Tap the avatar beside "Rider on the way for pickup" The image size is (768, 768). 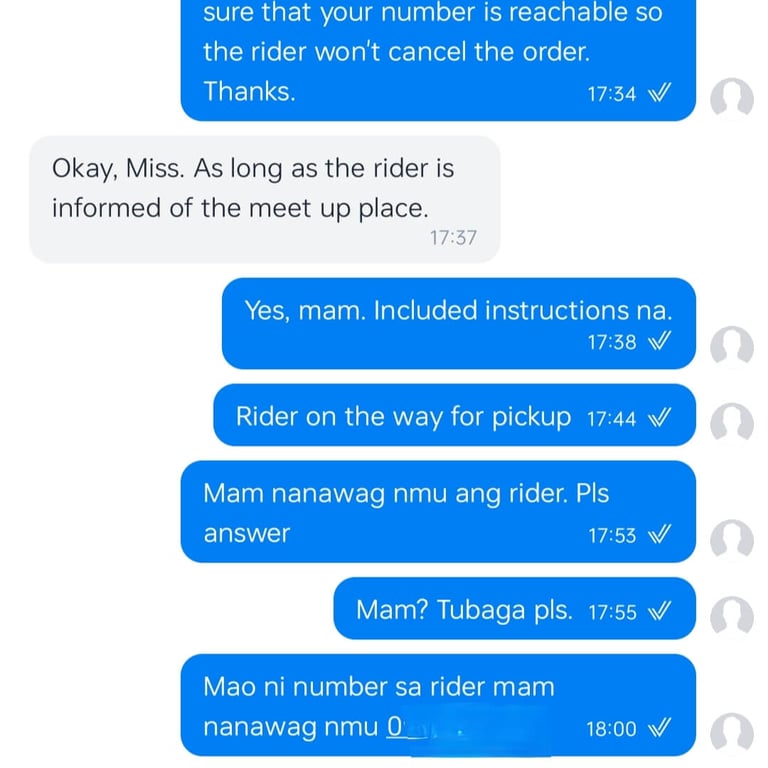(731, 422)
